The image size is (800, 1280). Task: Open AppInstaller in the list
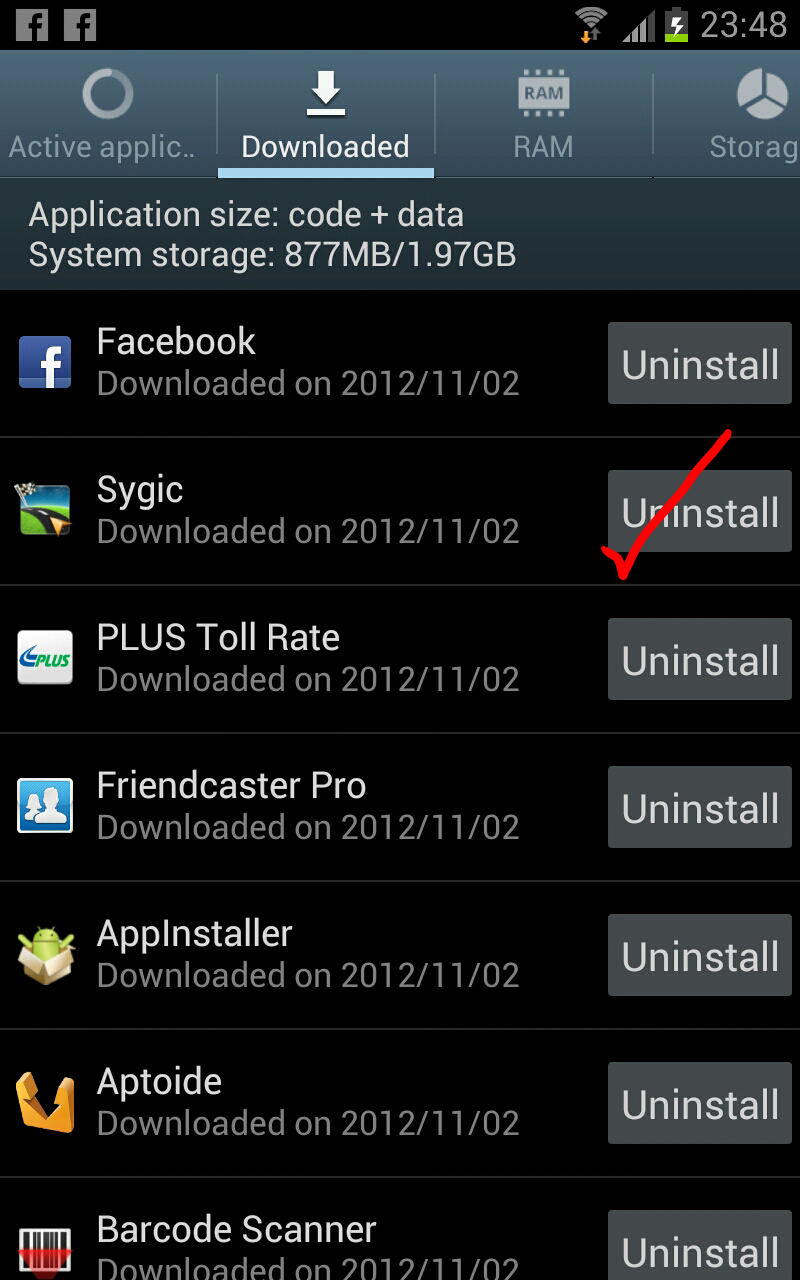300,955
